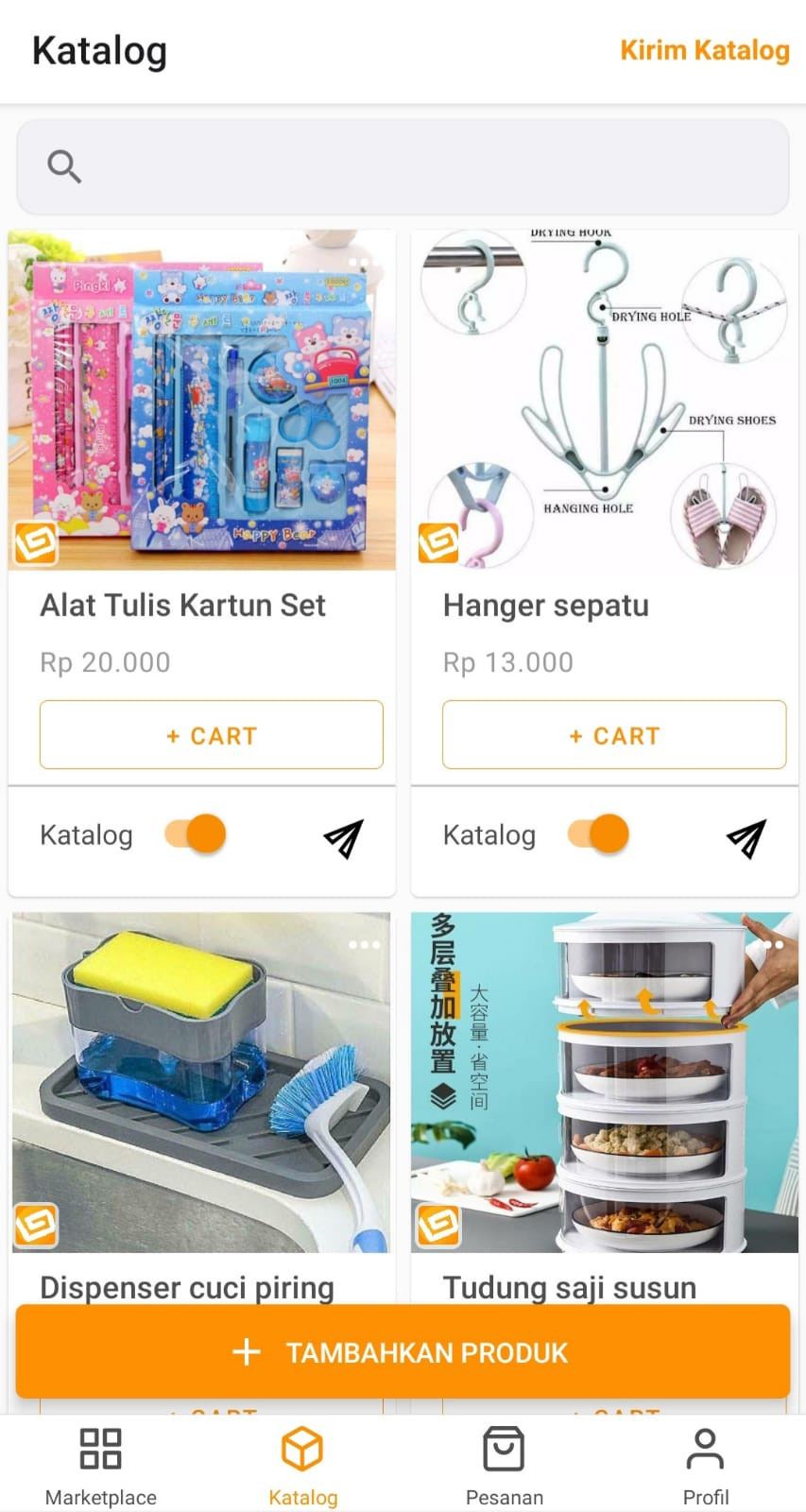Disable the Katalog switch for Hanger sepatu
The height and width of the screenshot is (1512, 806).
tap(598, 834)
